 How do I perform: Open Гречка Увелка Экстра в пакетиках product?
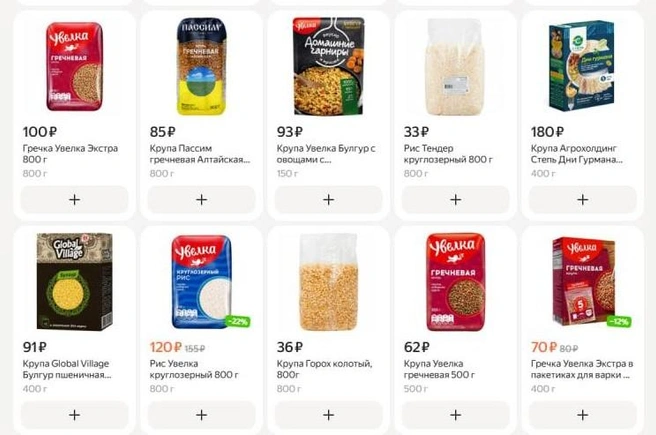(x=582, y=282)
